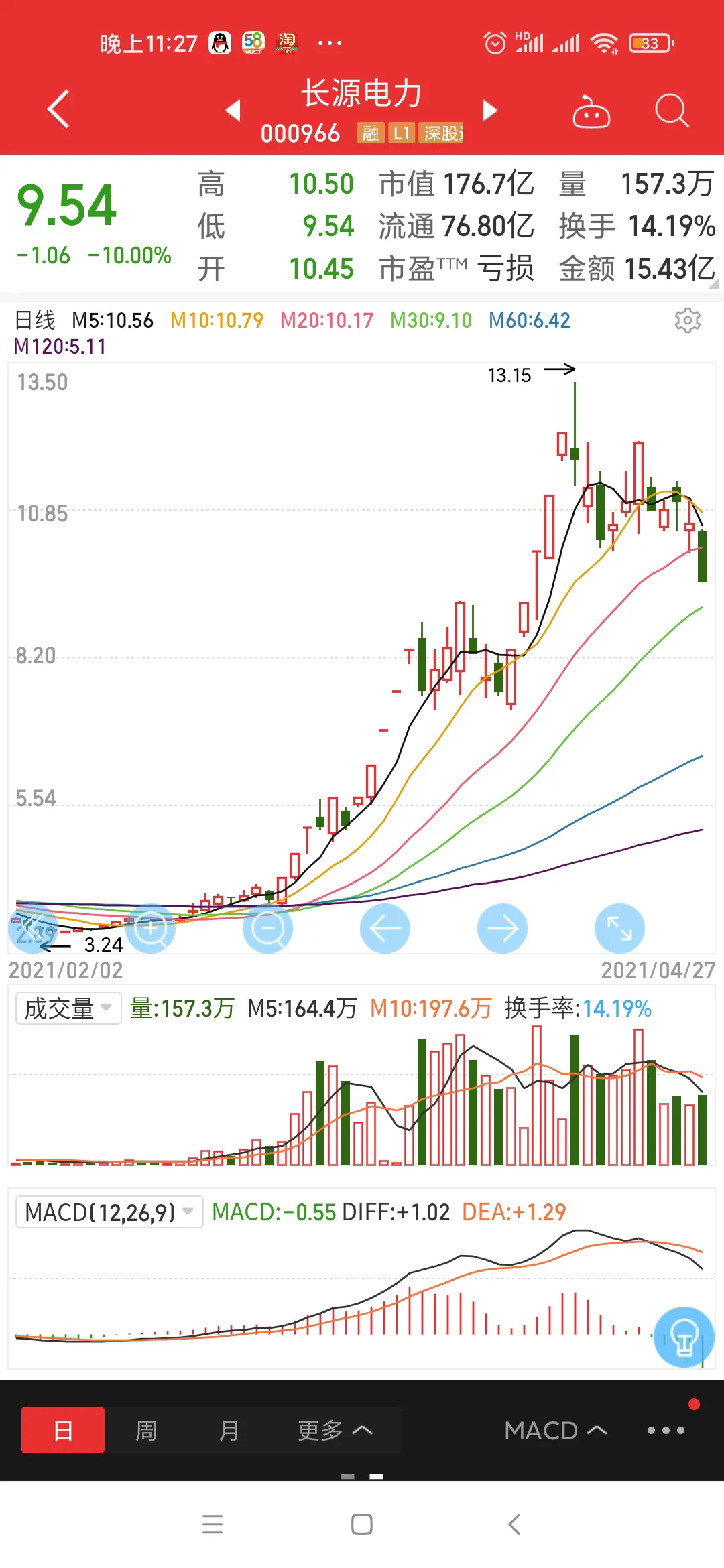Tap the floating lightbulb tips button

pyautogui.click(x=684, y=1337)
